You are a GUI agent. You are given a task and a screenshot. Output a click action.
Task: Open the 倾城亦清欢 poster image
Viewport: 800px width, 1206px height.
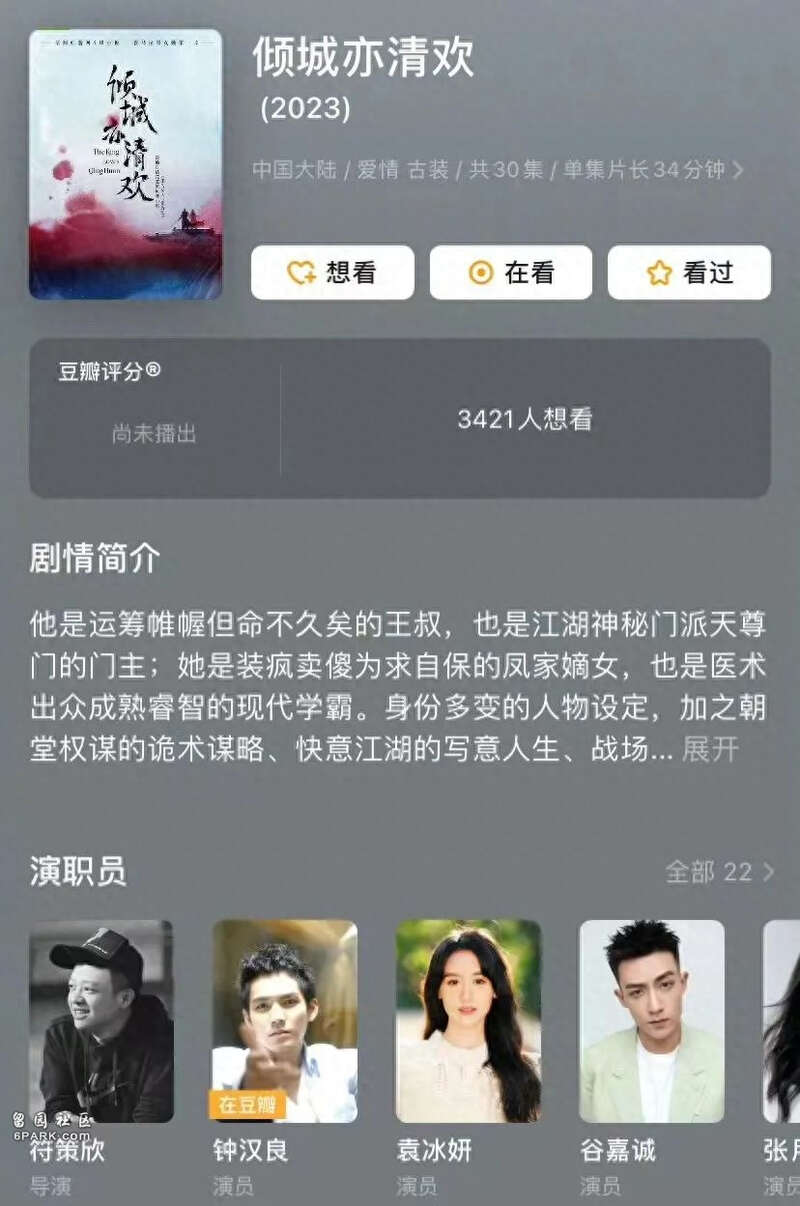tap(125, 164)
